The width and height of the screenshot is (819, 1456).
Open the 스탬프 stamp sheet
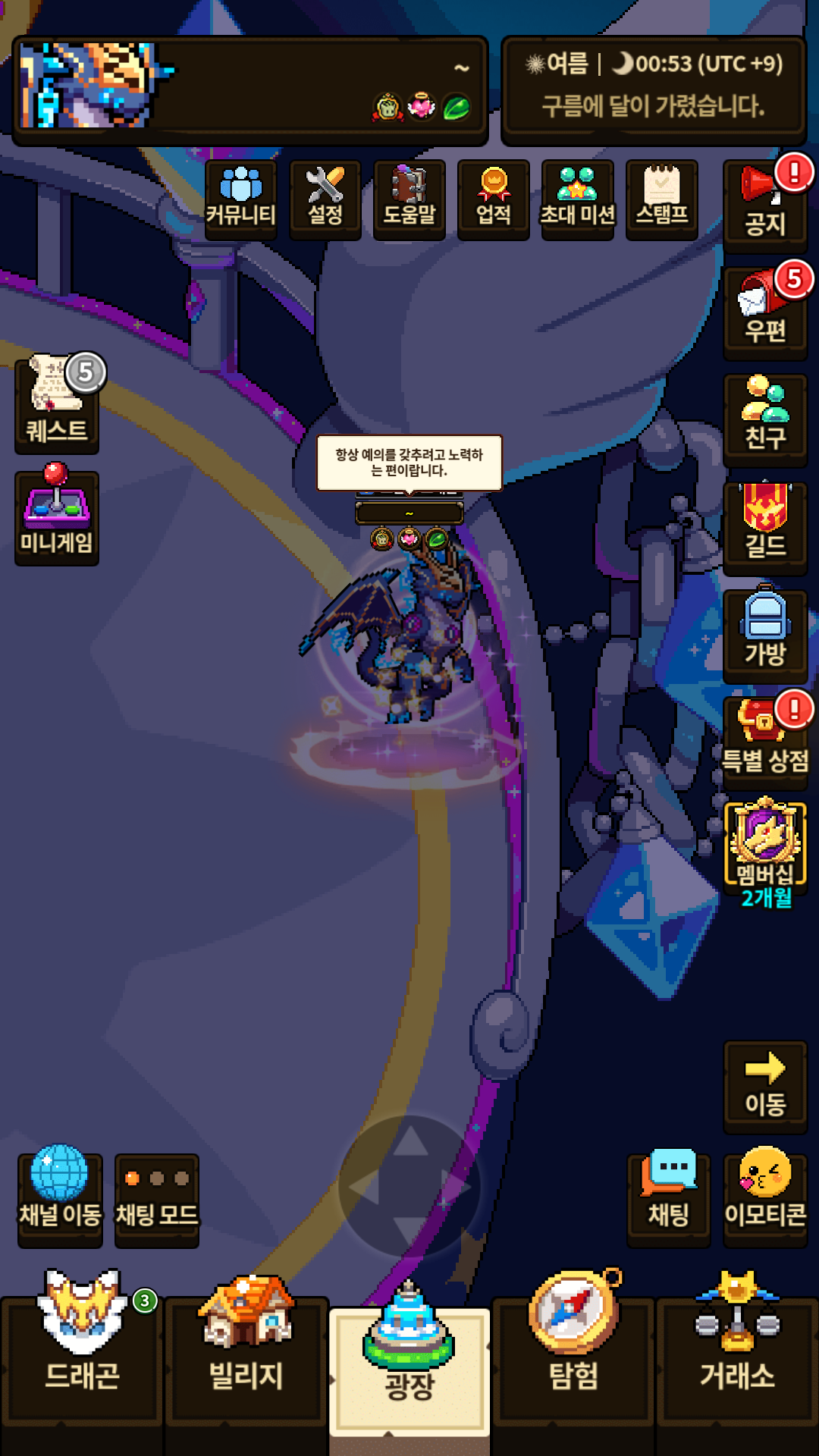(662, 199)
